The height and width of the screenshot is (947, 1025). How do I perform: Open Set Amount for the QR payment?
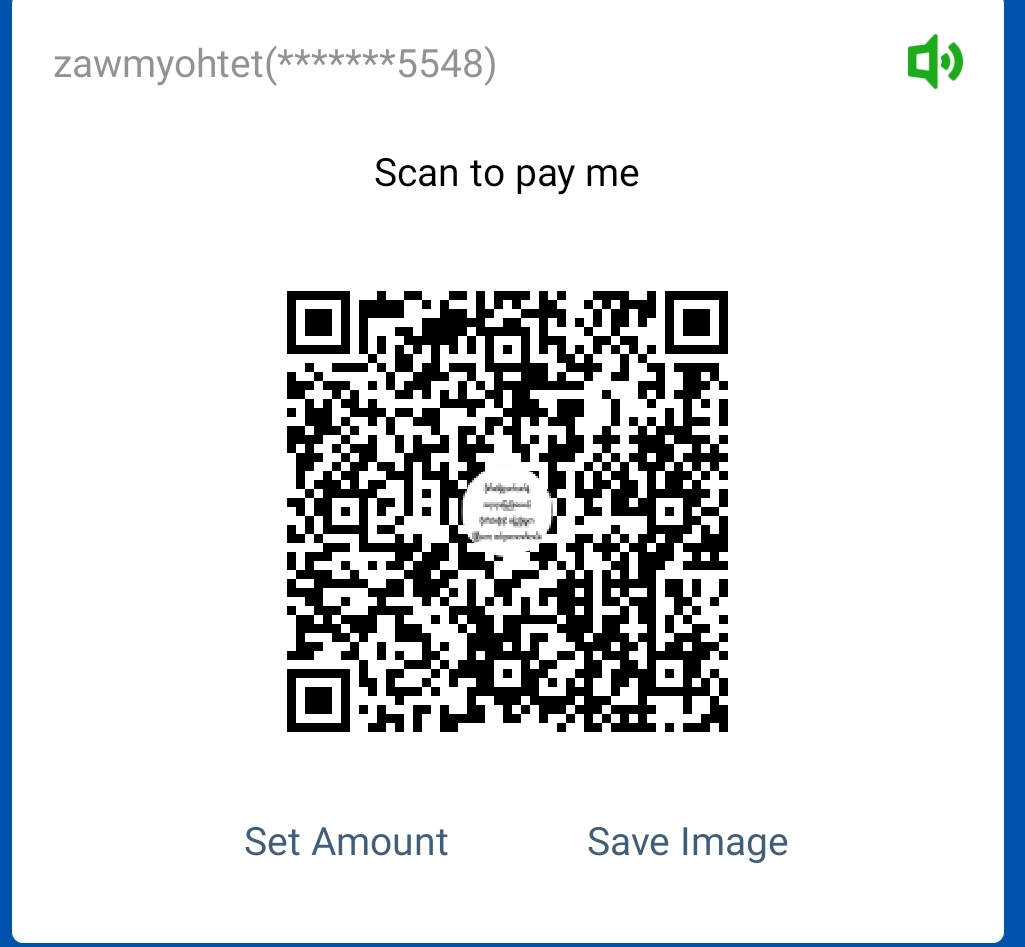[346, 841]
